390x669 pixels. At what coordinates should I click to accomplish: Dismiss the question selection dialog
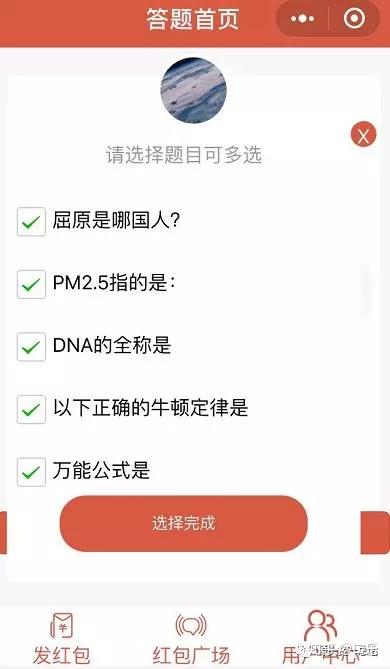click(x=364, y=134)
